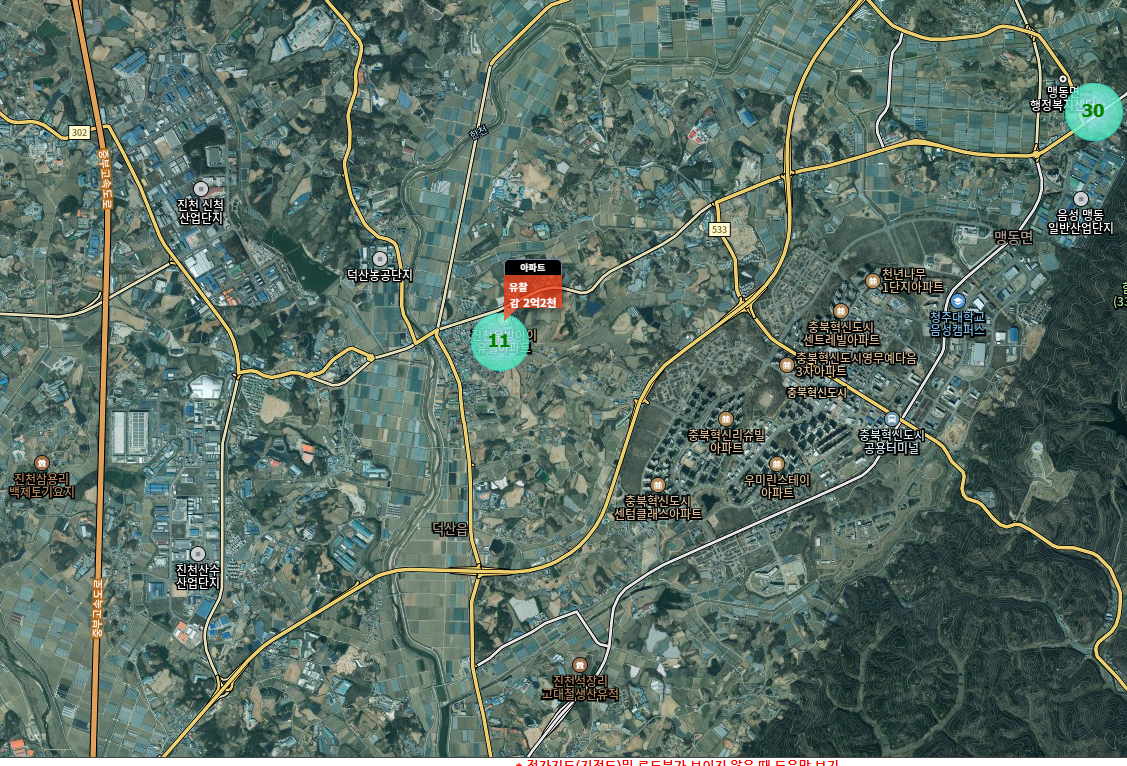Open the cluster marker showing 30

tap(1092, 111)
